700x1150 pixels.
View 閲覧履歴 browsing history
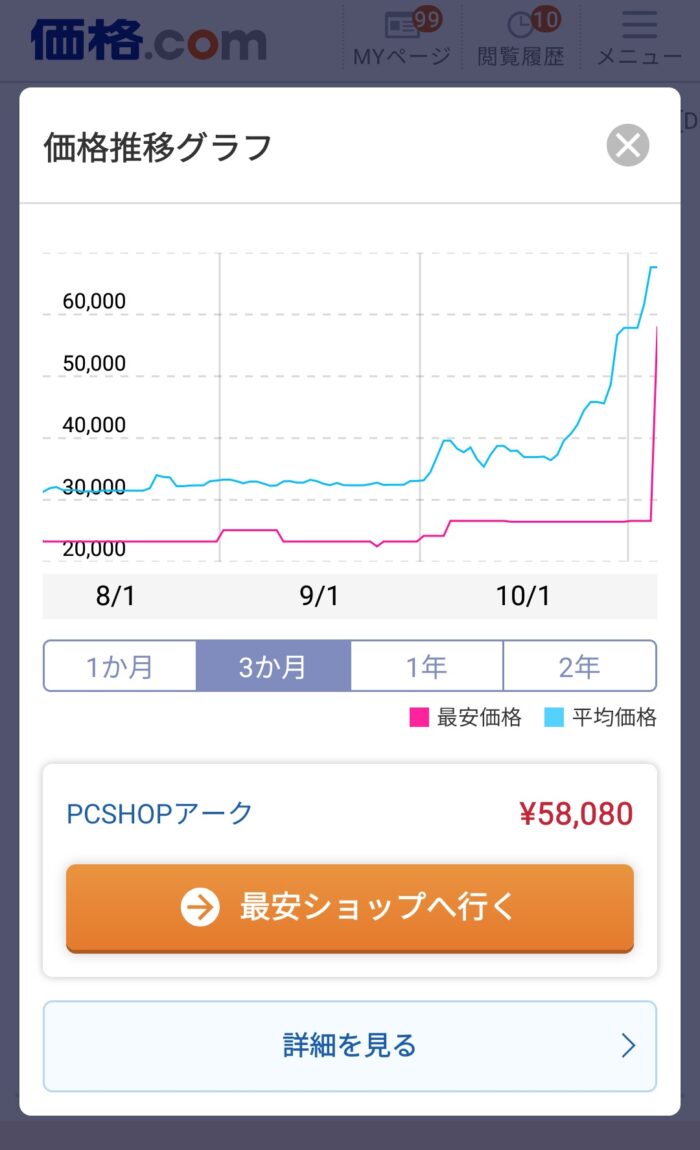(x=521, y=40)
